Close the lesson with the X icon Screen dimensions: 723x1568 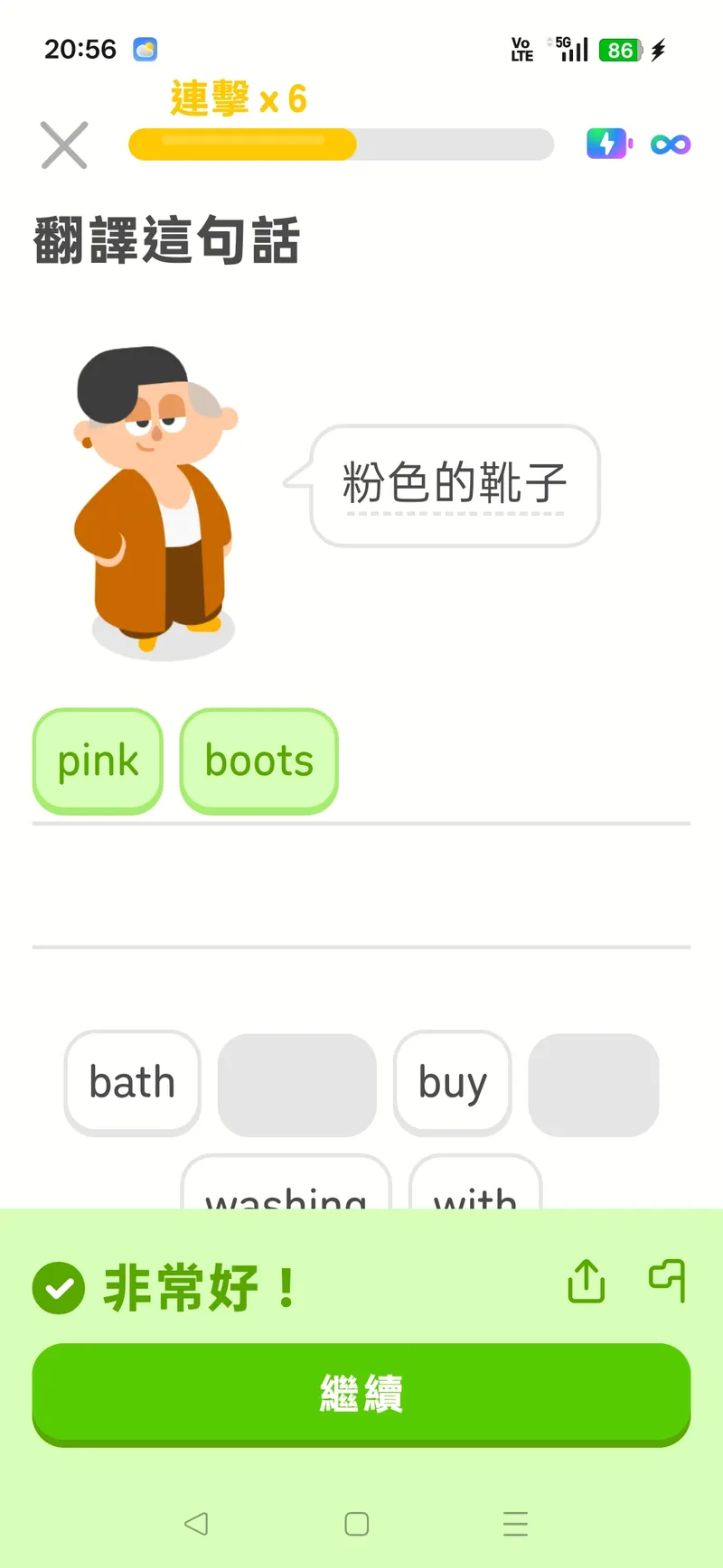[x=64, y=145]
